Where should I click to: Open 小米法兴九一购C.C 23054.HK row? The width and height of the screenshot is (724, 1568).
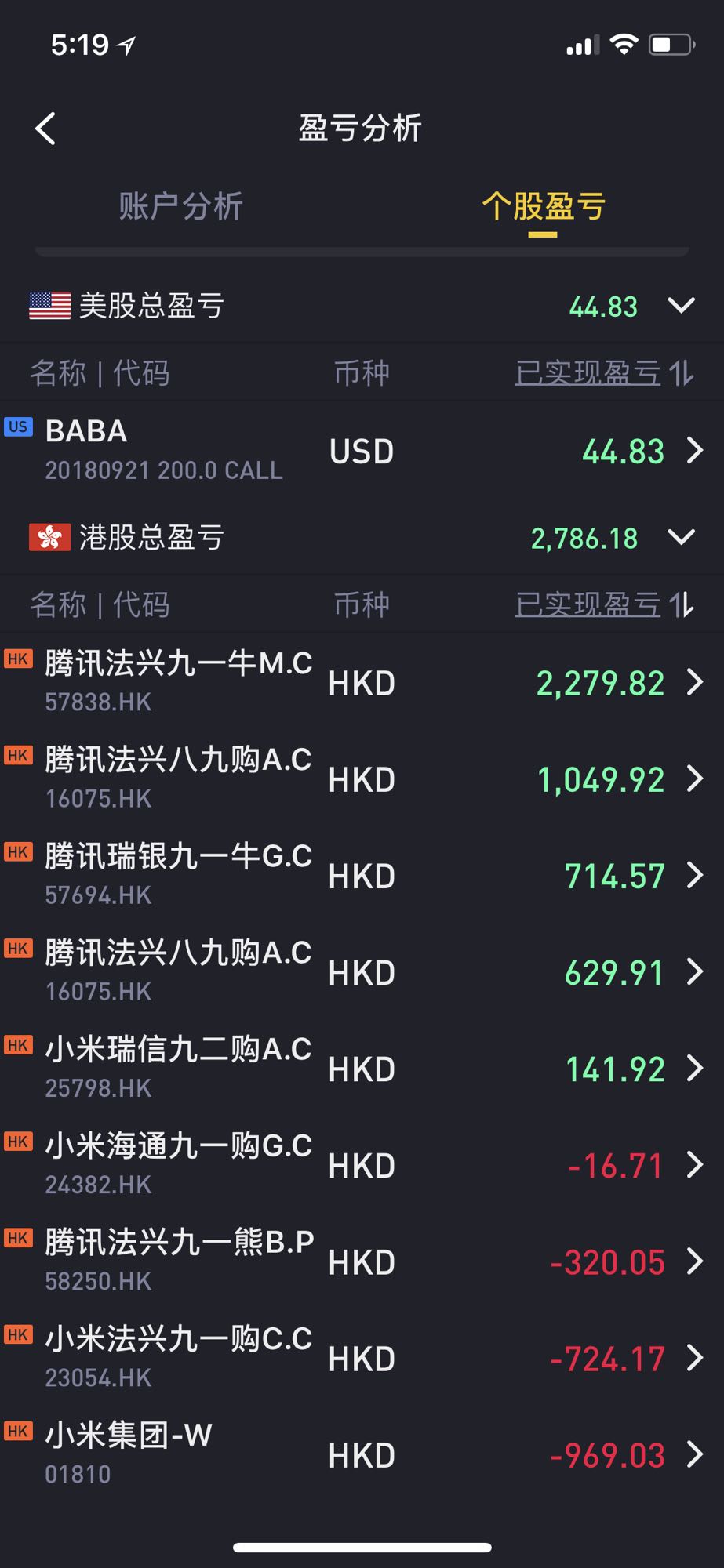362,1357
